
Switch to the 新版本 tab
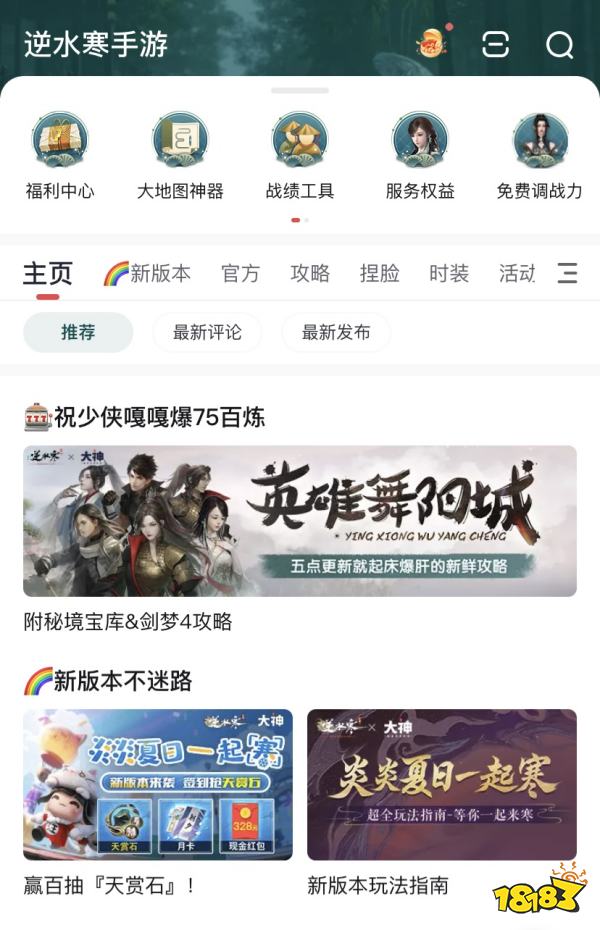pyautogui.click(x=148, y=273)
